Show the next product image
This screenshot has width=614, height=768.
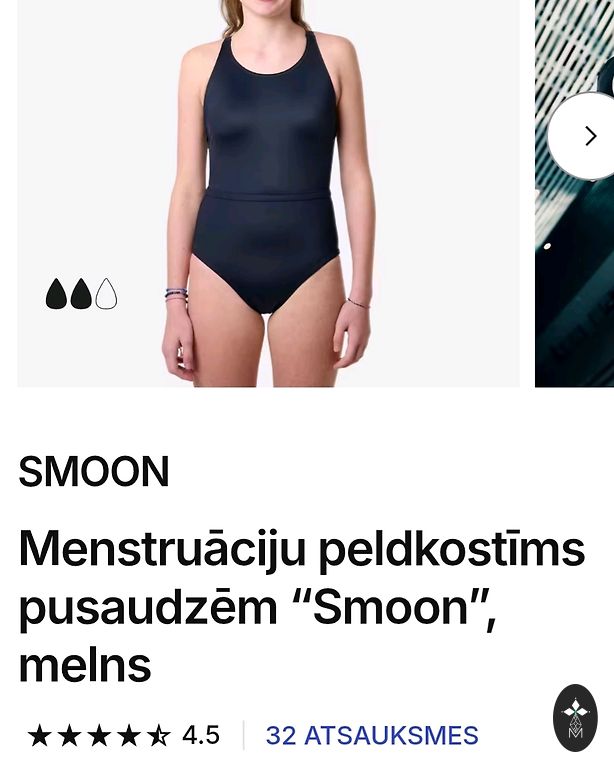(x=588, y=136)
